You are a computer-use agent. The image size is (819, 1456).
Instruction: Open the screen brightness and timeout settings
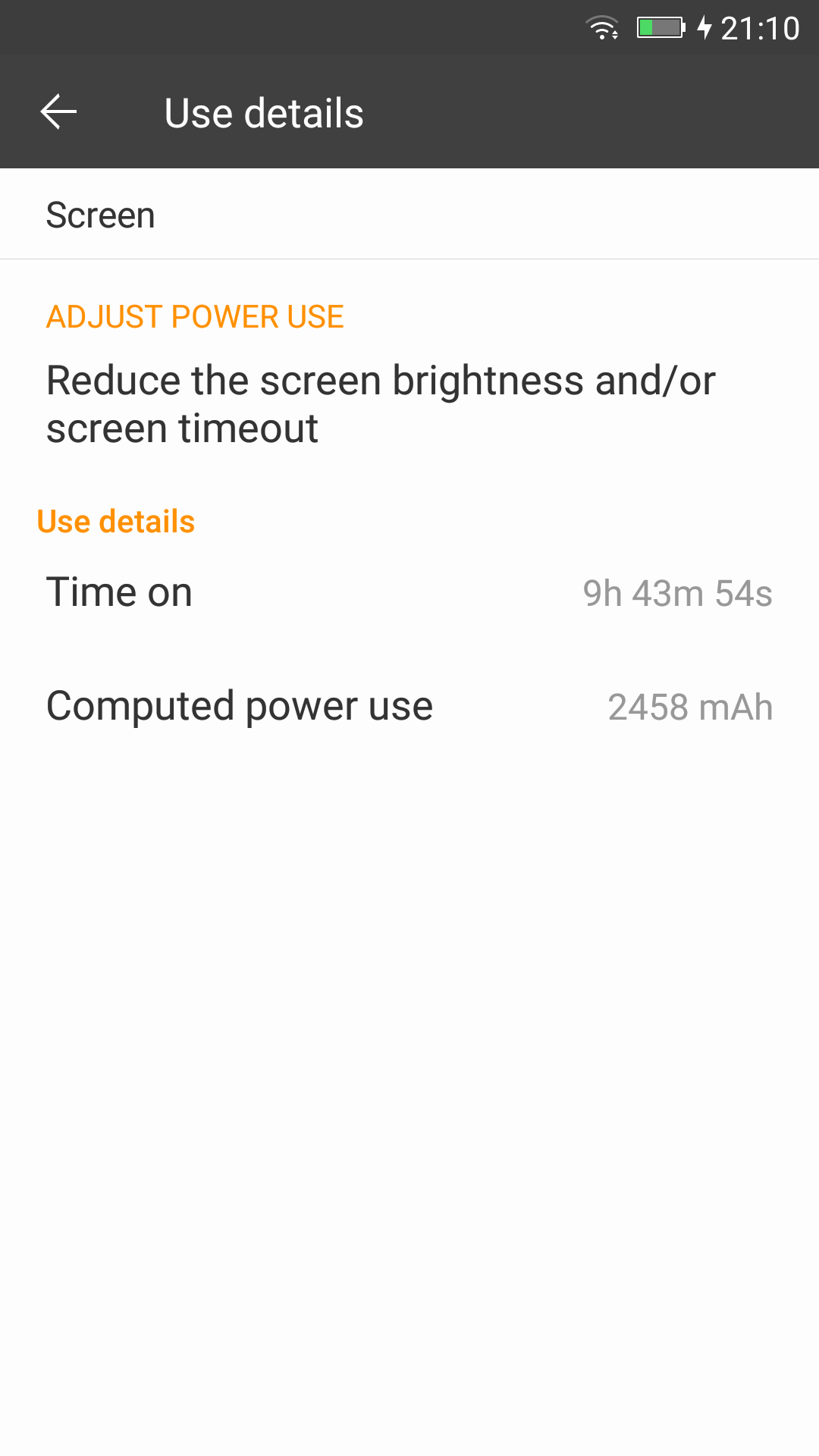(381, 403)
